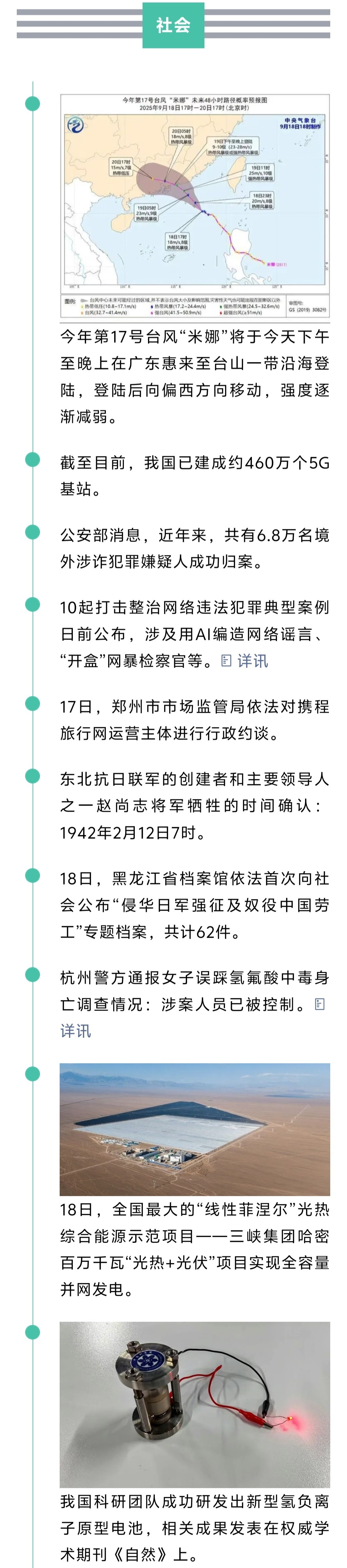Open 详讯 link for 杭州氢氟酸中毒通报

coord(75,1031)
